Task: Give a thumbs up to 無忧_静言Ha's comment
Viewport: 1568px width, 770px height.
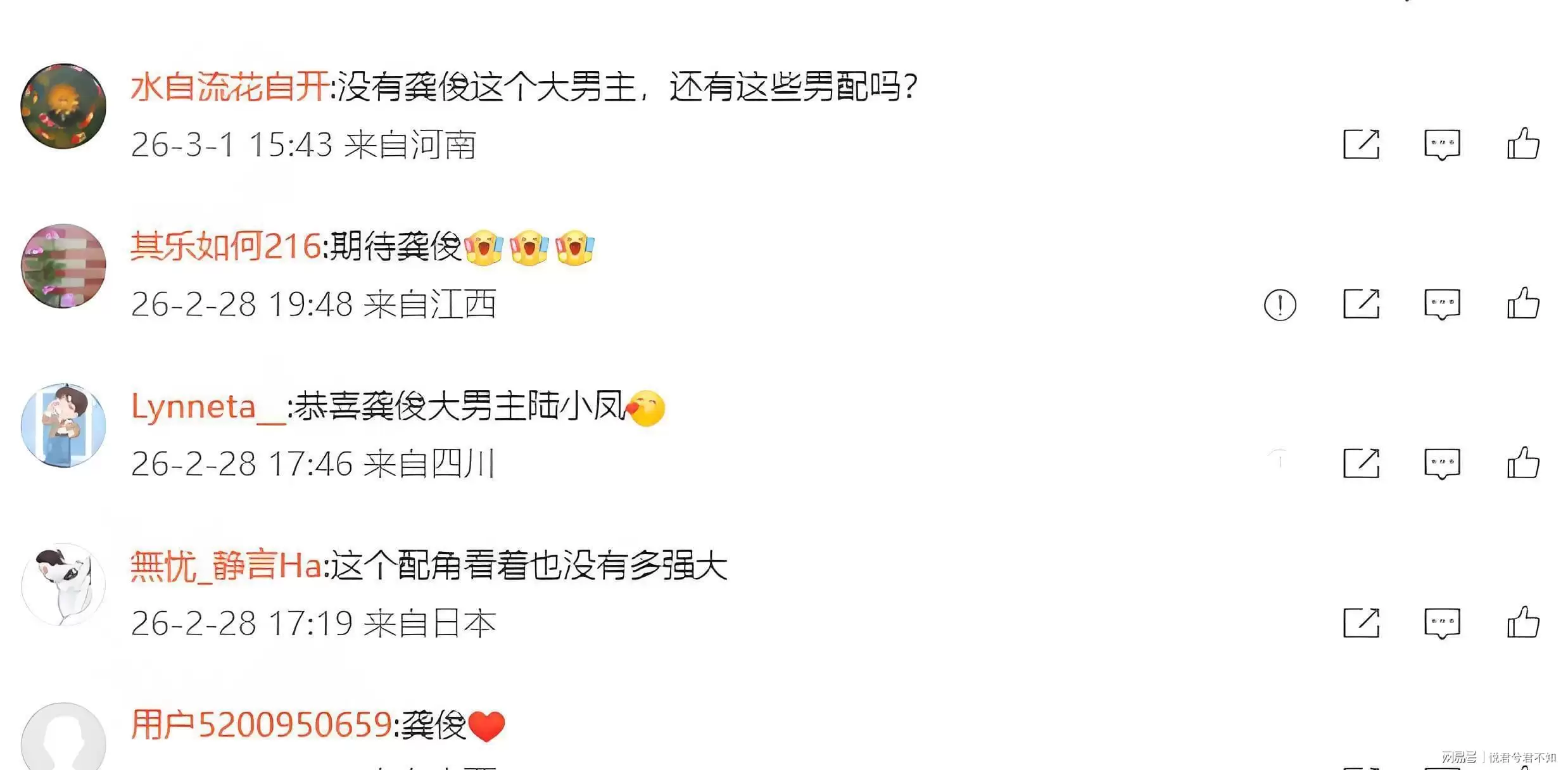Action: pos(1523,623)
